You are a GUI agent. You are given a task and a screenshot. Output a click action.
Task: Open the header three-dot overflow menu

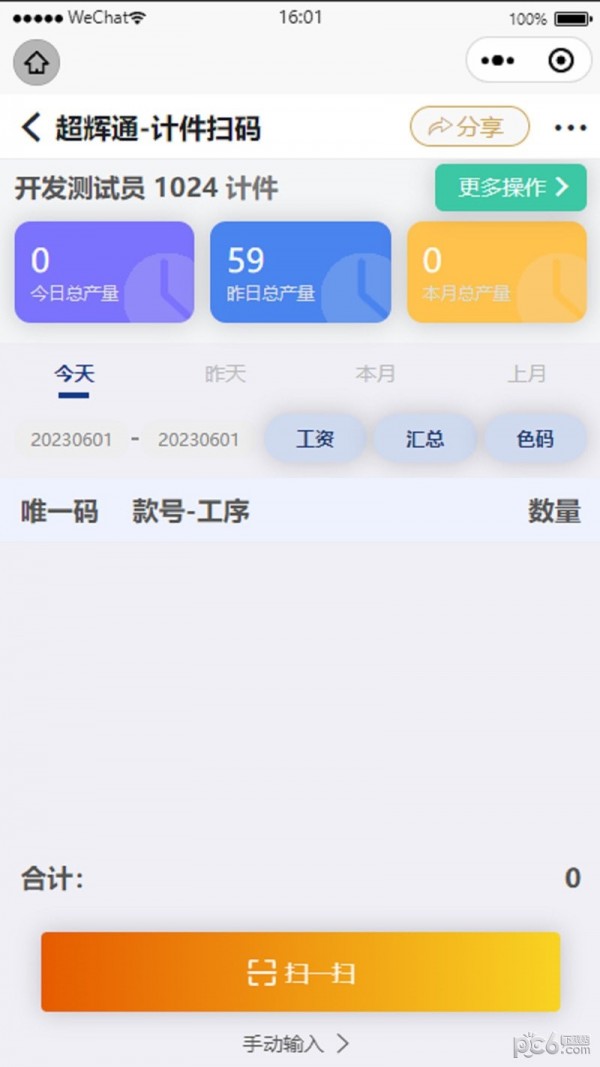pos(570,128)
